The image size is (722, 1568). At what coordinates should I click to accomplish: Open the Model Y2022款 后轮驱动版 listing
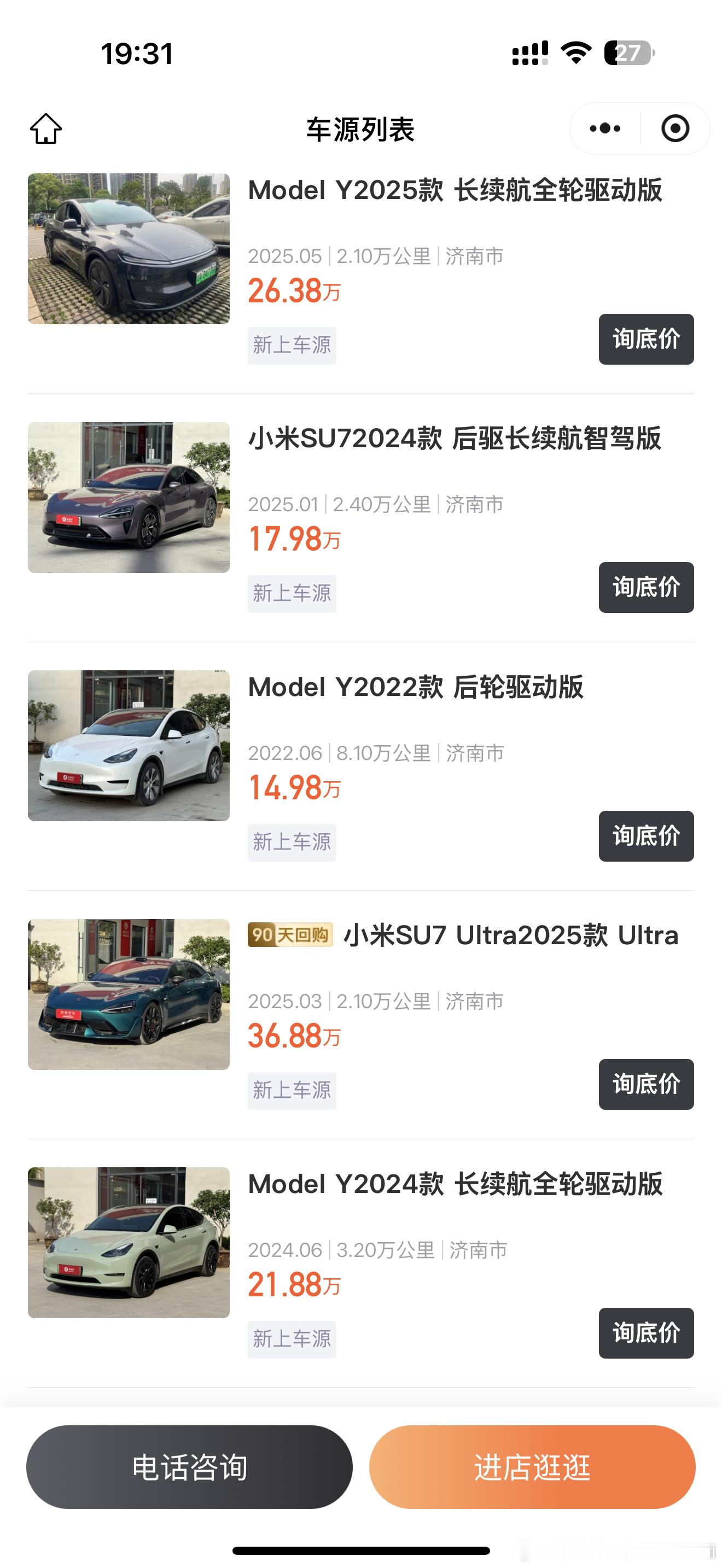point(416,687)
